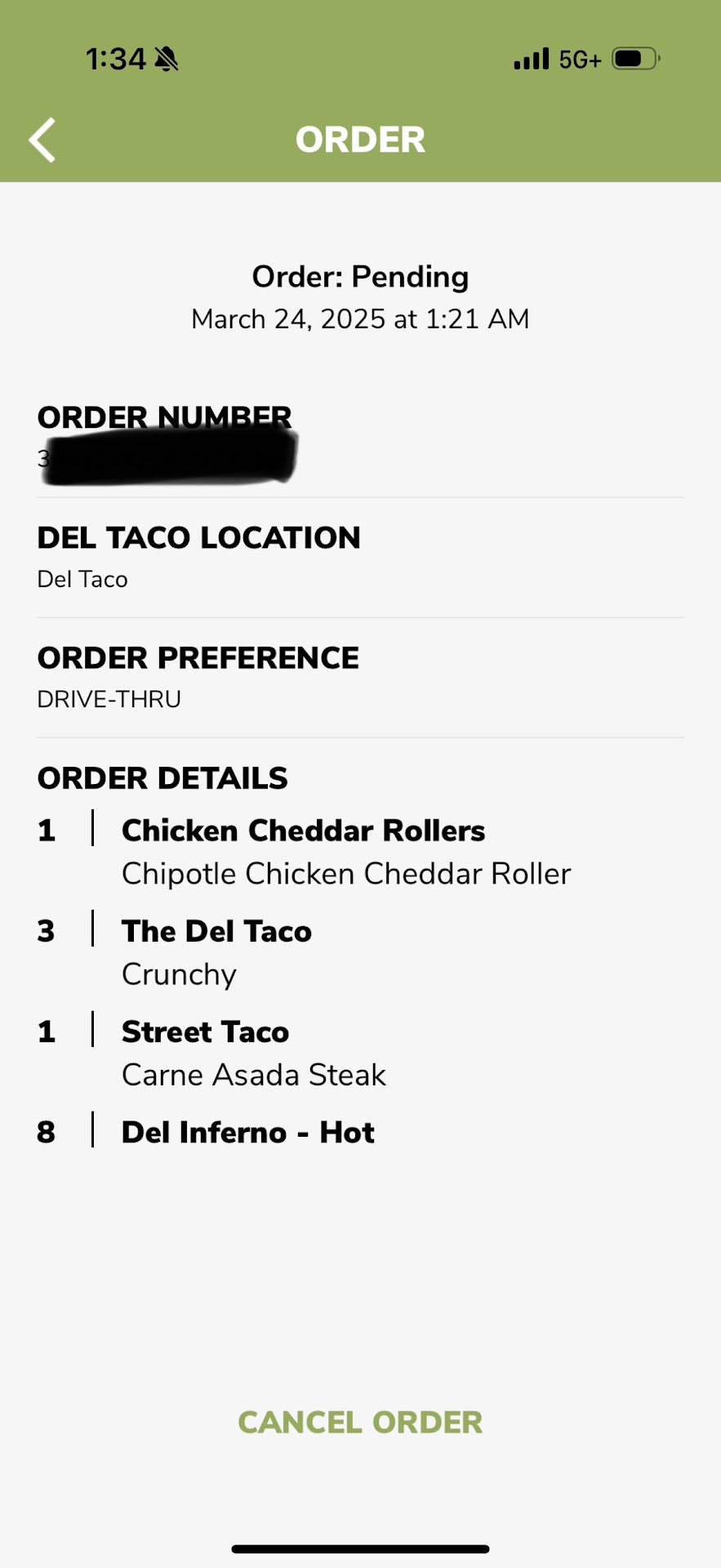This screenshot has height=1568, width=721.
Task: Tap Cancel Order at the bottom
Action: 360,1422
